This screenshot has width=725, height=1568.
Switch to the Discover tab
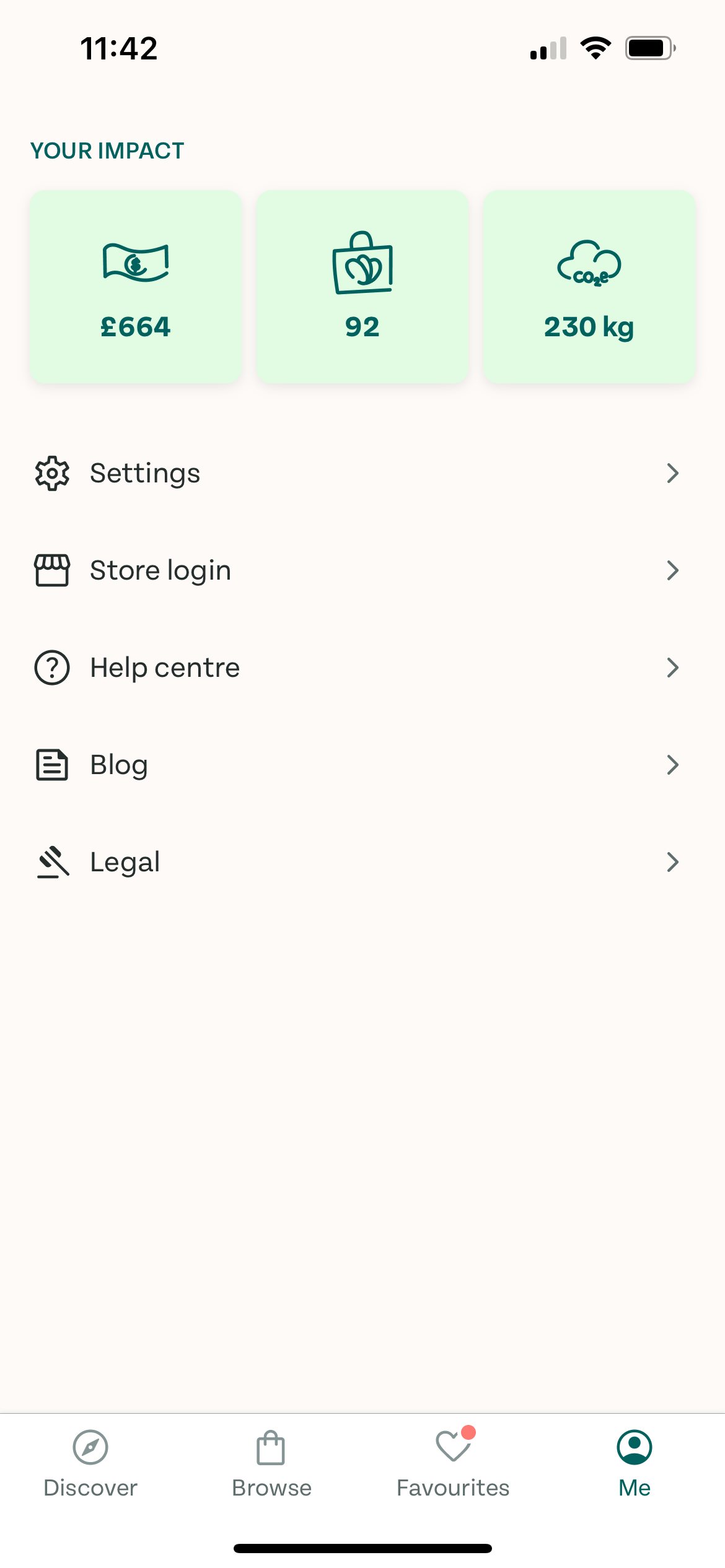(90, 1465)
